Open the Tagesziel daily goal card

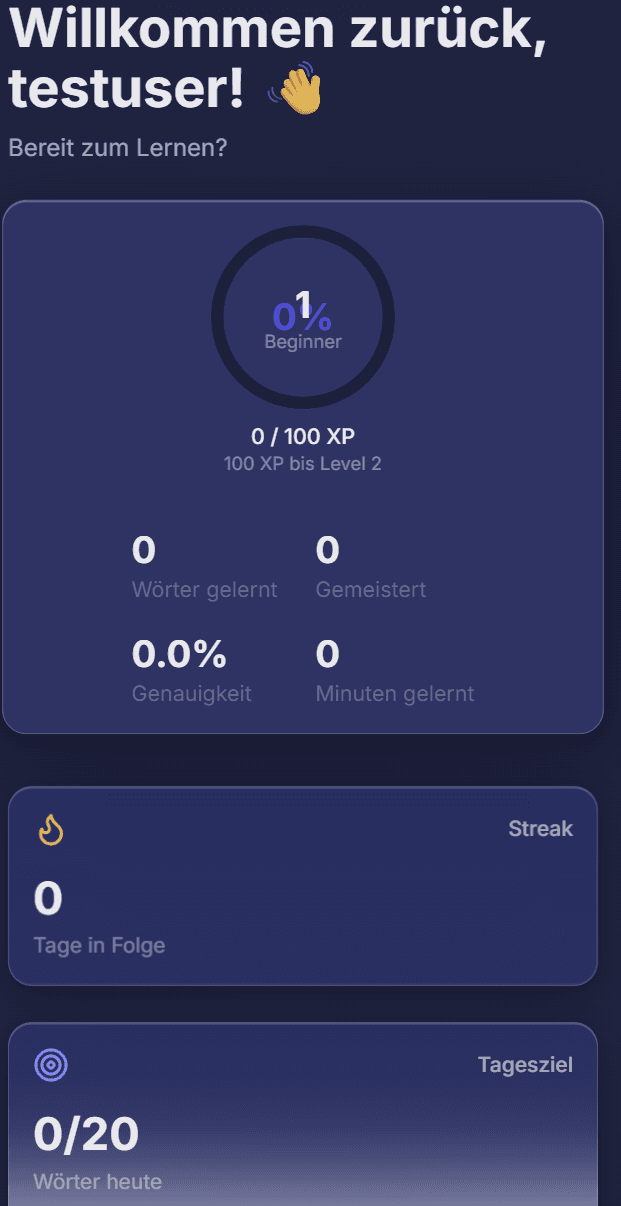point(302,1115)
